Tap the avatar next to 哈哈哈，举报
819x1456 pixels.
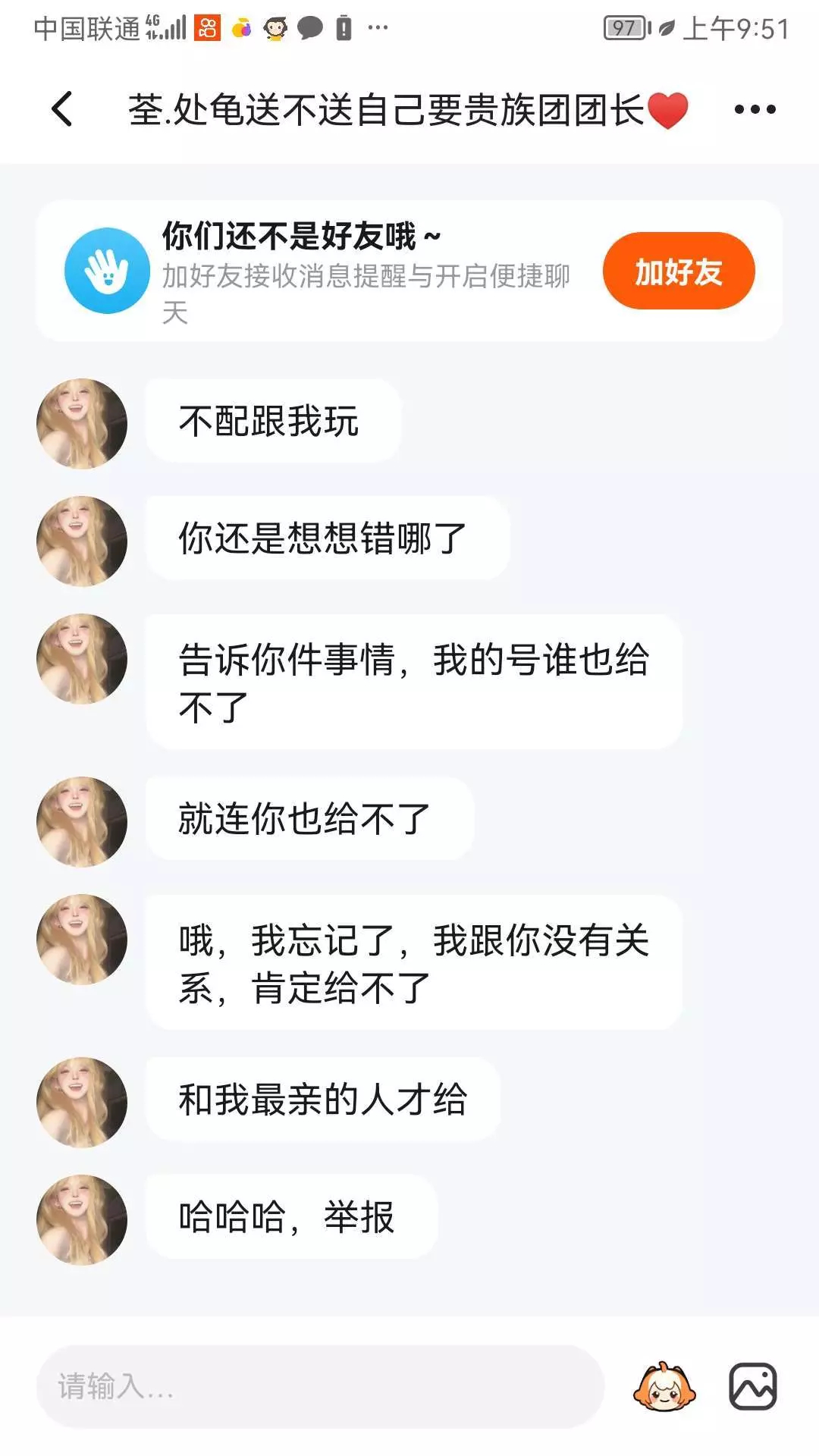coord(82,1219)
